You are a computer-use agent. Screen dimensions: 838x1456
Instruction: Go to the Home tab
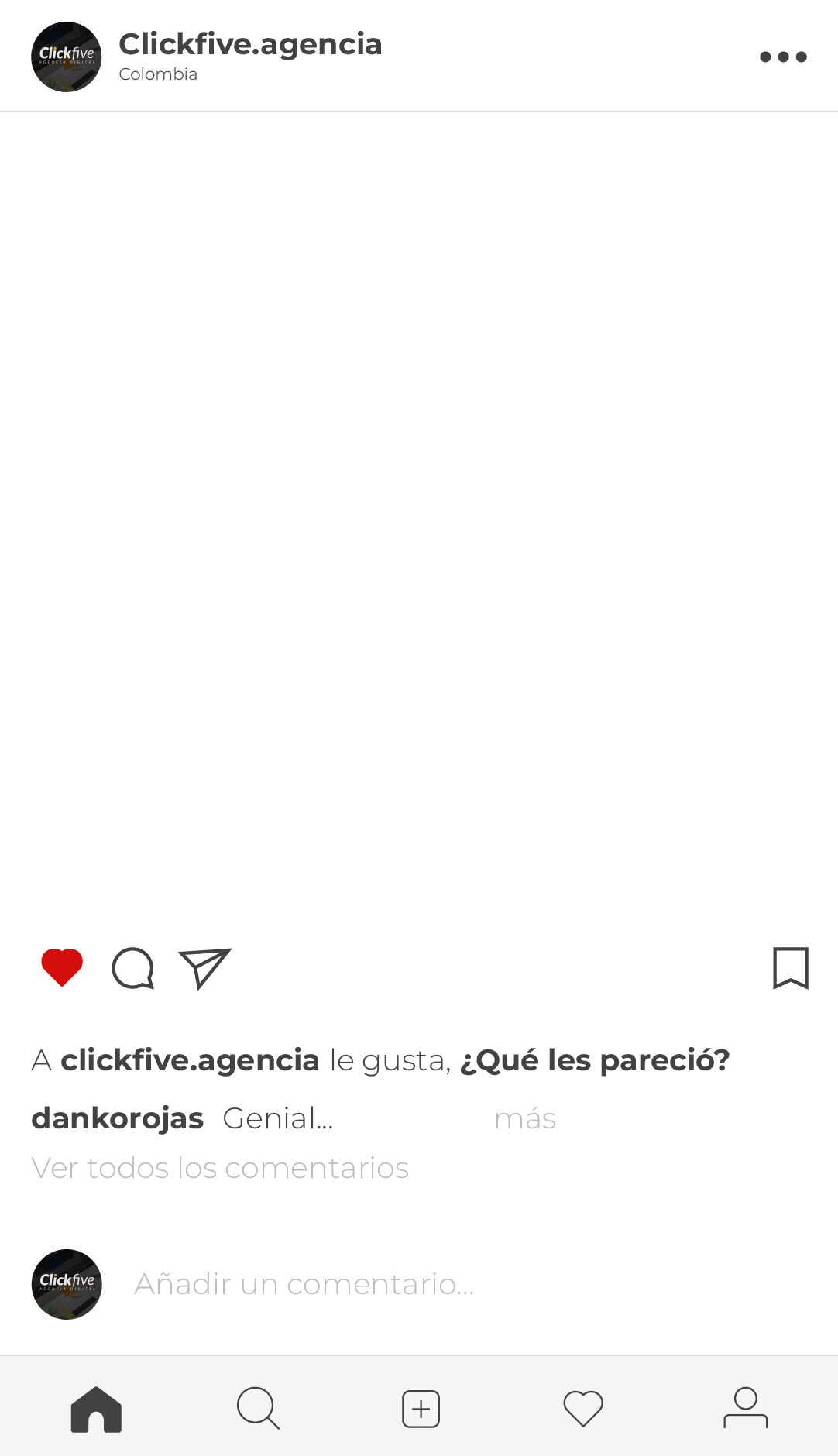click(96, 1409)
